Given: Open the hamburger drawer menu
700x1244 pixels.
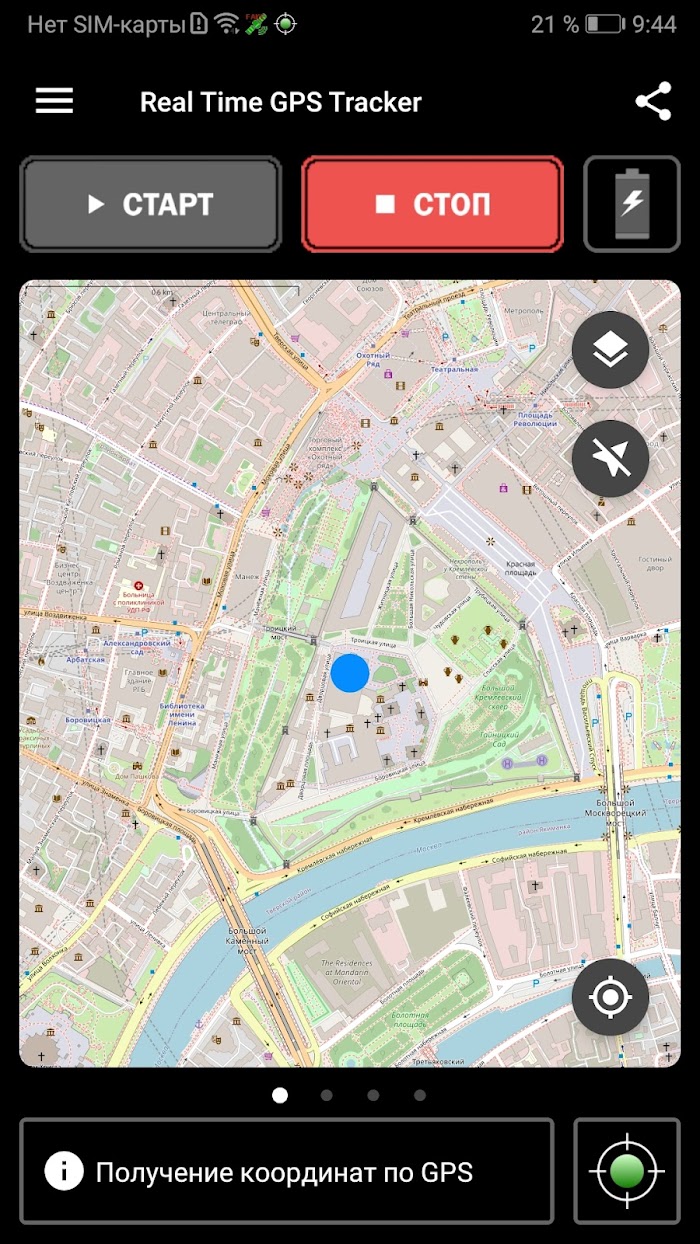Looking at the screenshot, I should (54, 102).
